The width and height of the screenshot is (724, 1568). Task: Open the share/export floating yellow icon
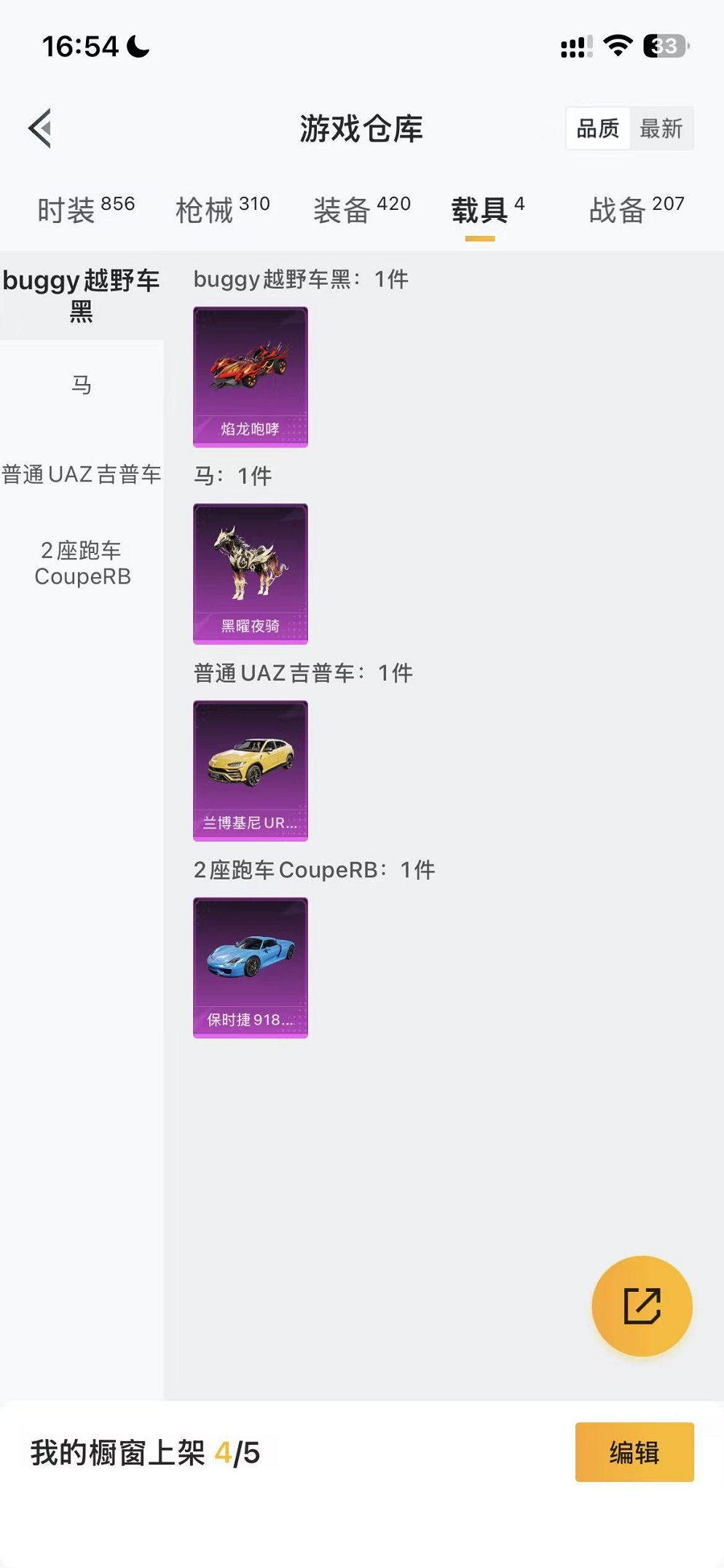(x=641, y=1306)
